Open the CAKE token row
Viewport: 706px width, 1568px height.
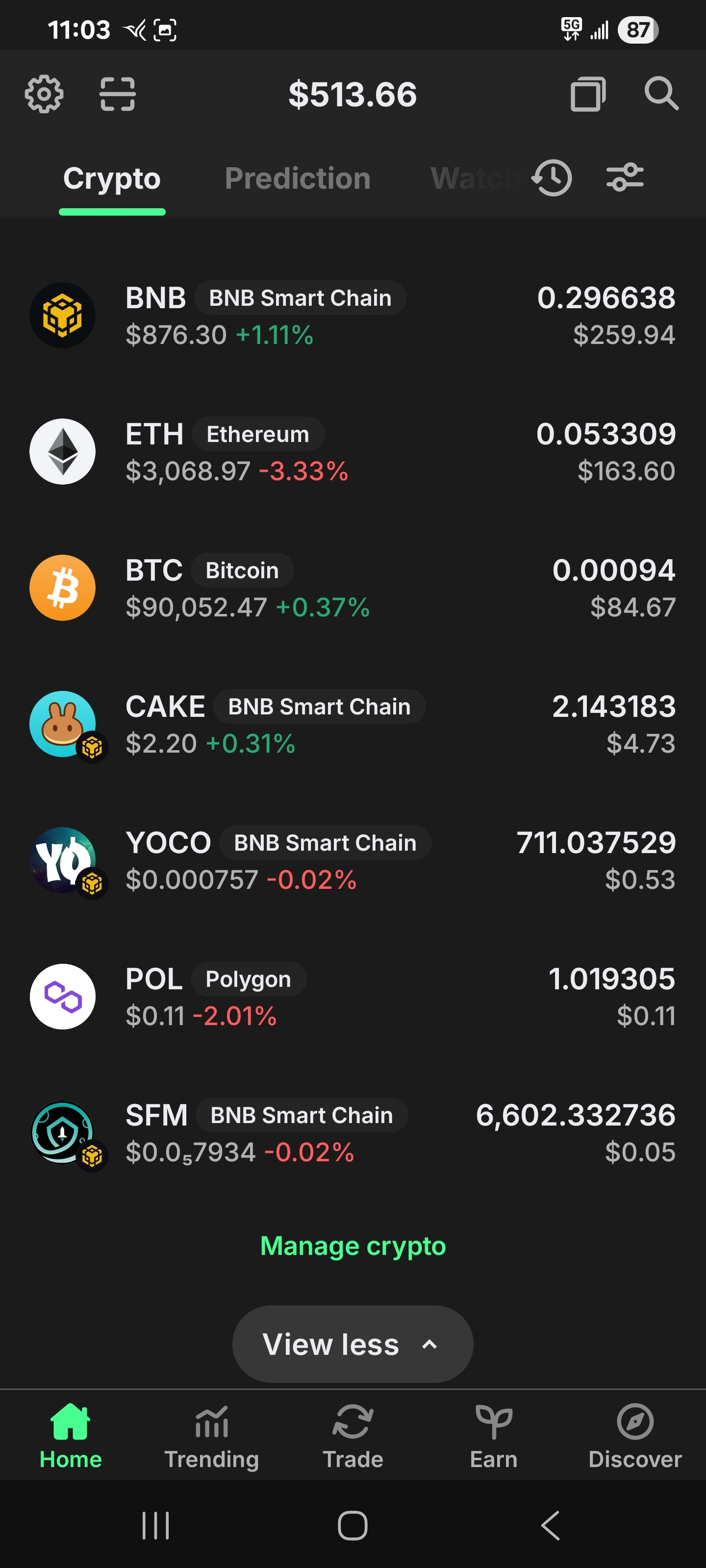tap(353, 725)
